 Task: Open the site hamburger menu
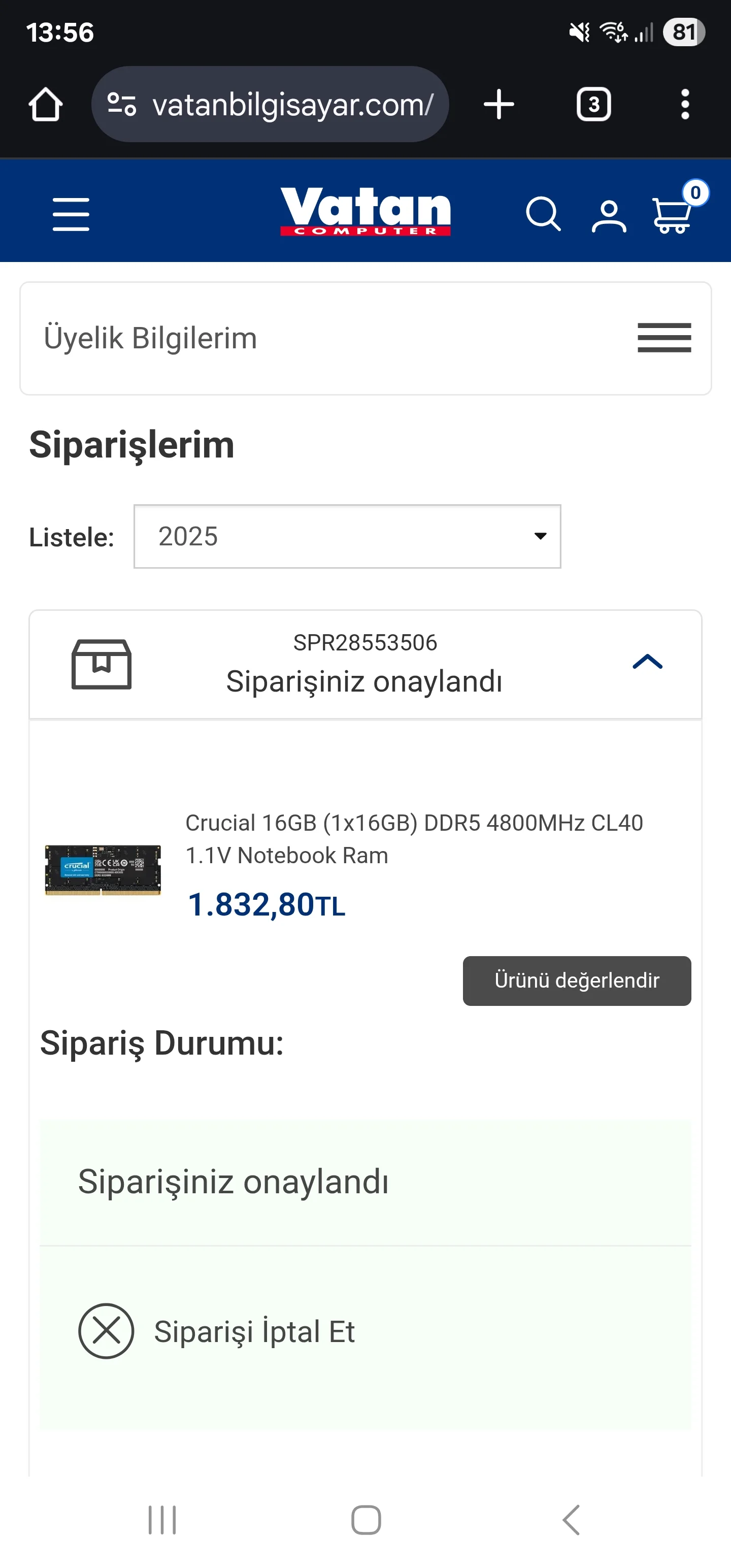[71, 214]
